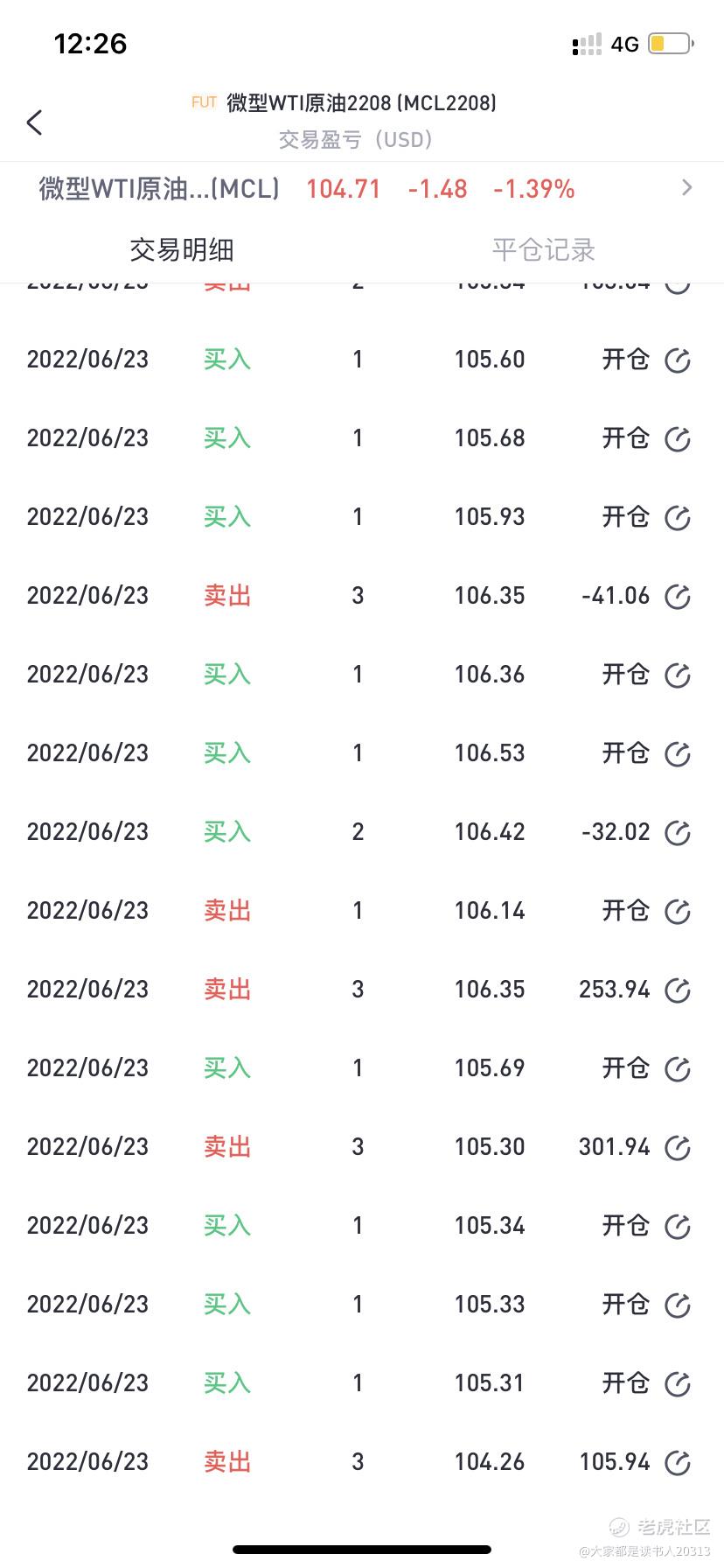Screen dimensions: 724x1568
Task: Share the 卖出 trade with 105.94 profit
Action: pyautogui.click(x=678, y=1463)
